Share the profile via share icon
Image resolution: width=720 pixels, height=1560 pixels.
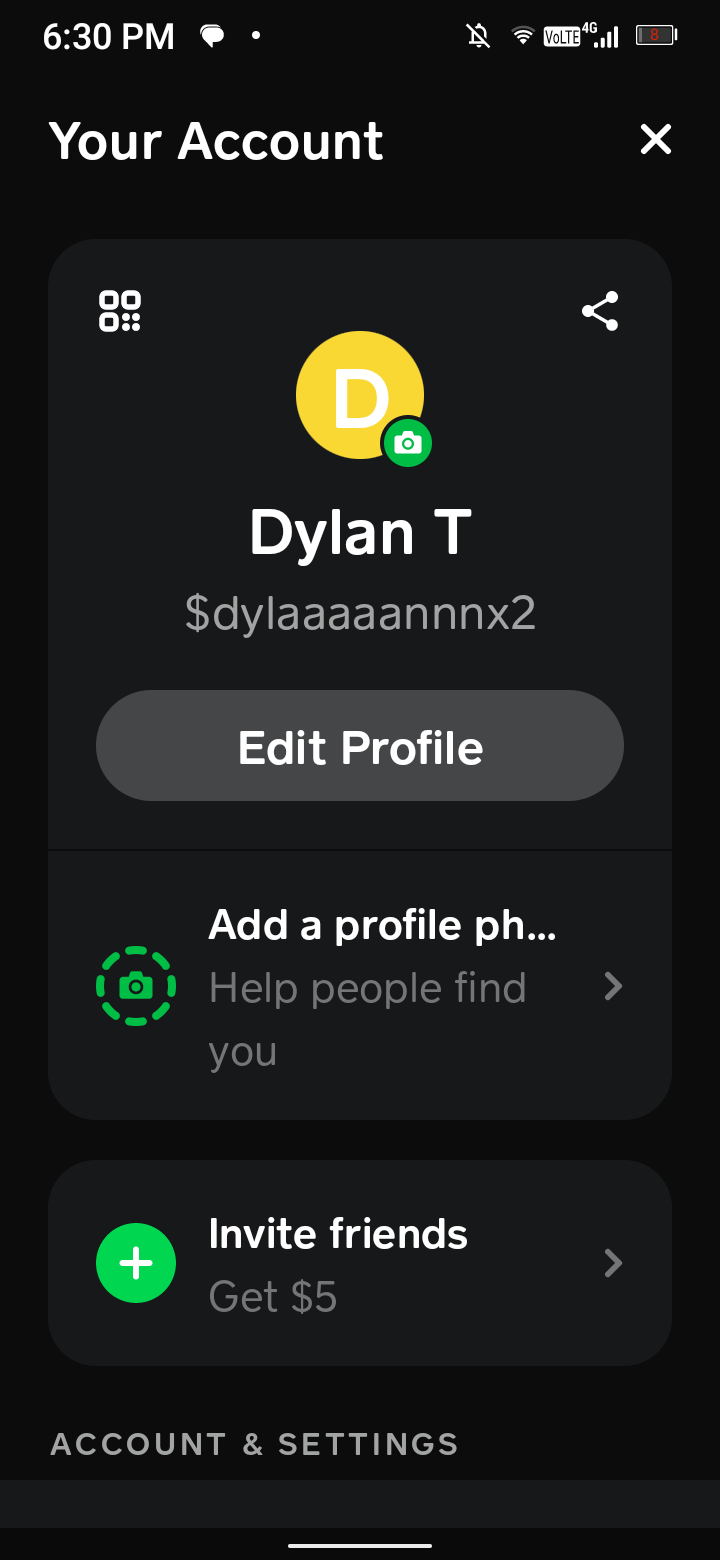coord(600,311)
